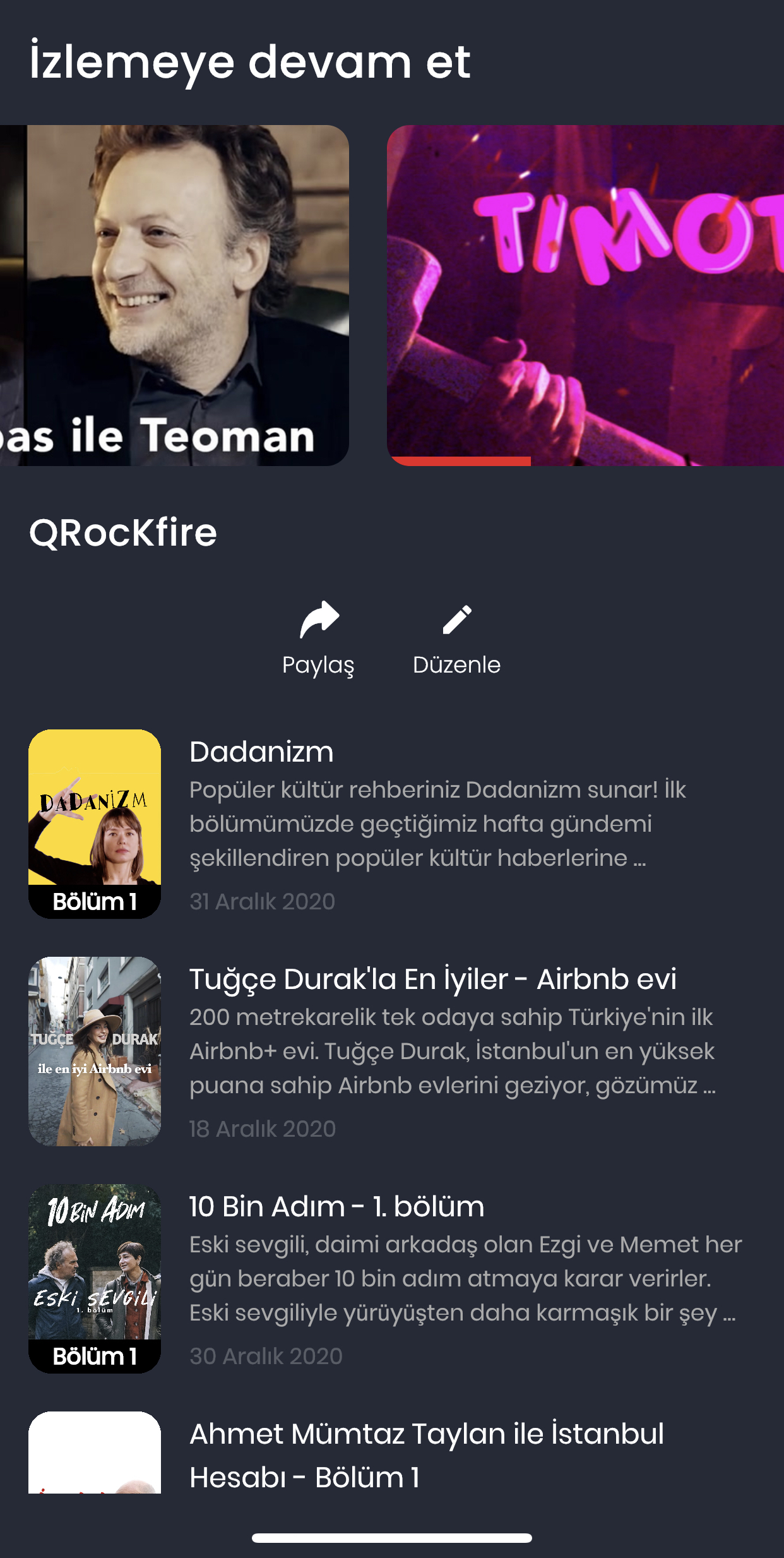The width and height of the screenshot is (784, 1558).
Task: Continue watching the pink Timot video
Action: tap(585, 295)
